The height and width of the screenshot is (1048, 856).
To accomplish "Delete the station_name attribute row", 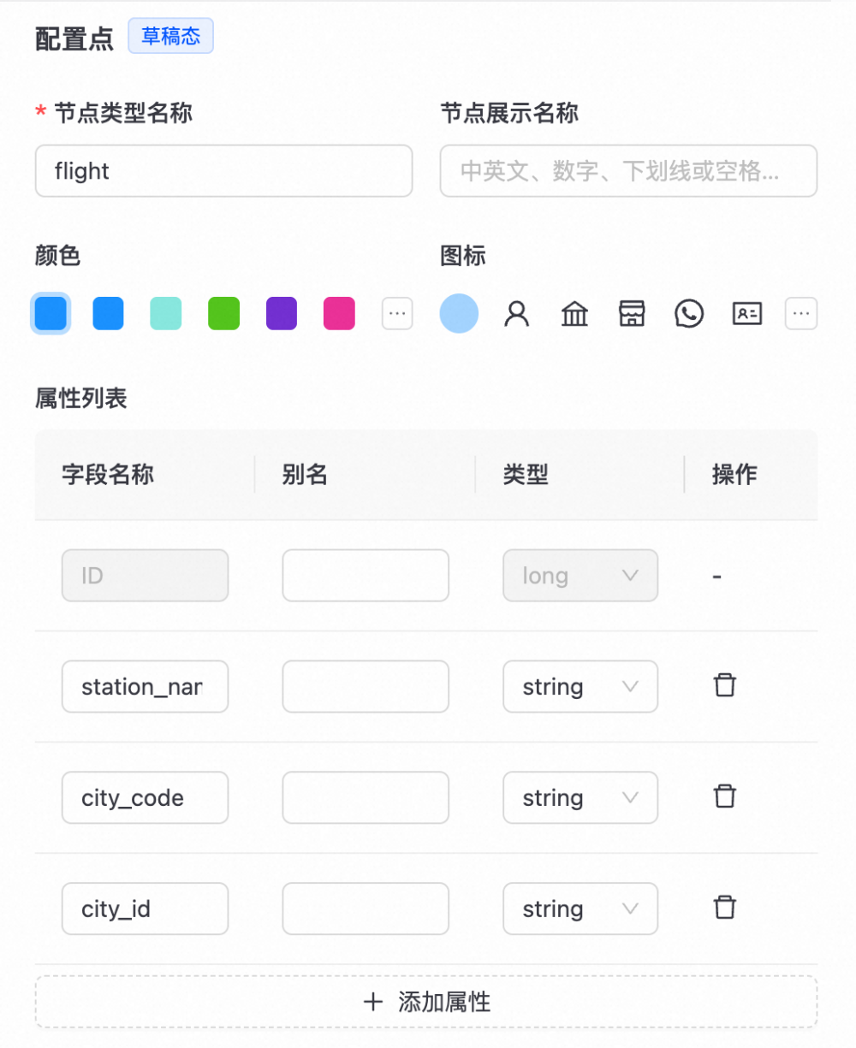I will [x=725, y=686].
